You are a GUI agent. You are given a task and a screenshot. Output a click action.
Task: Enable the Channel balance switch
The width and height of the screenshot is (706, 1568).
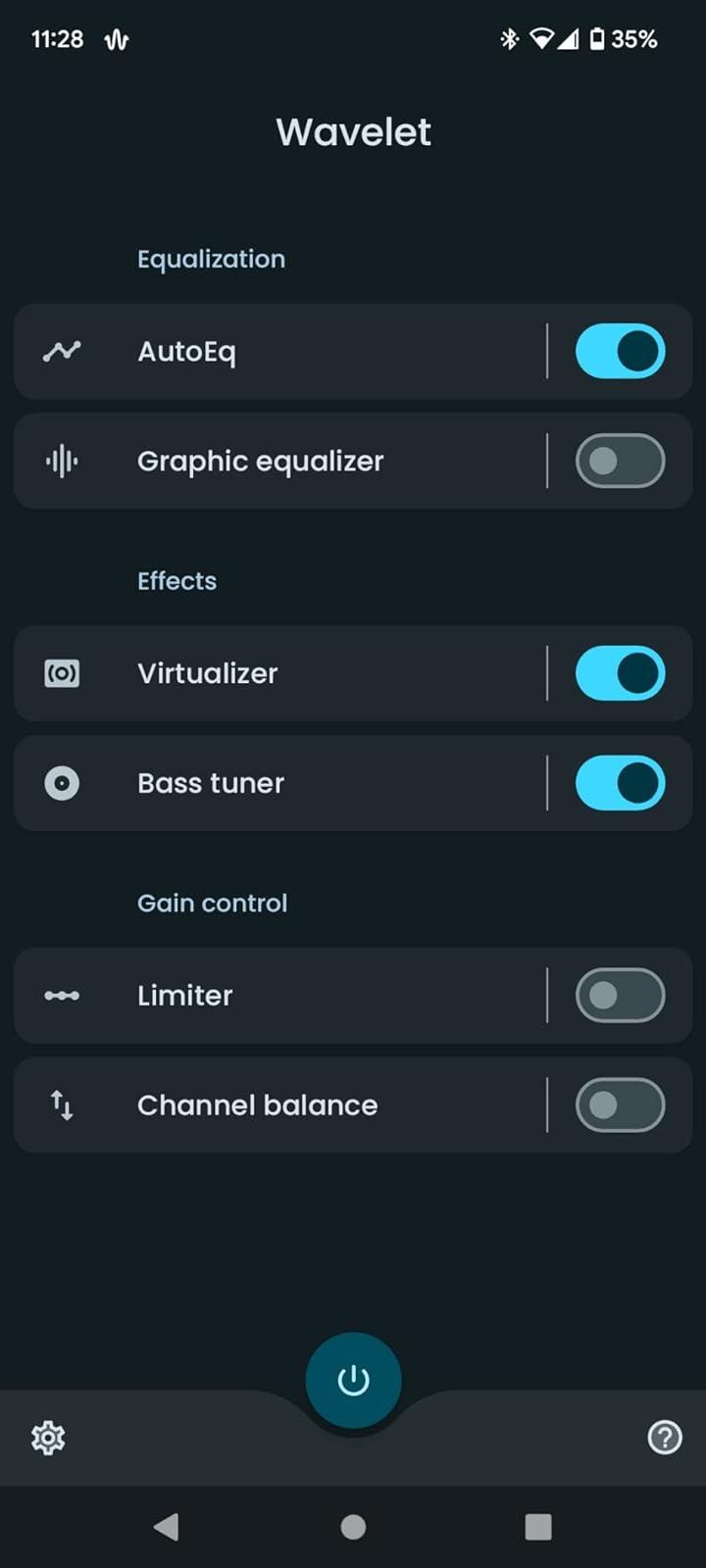tap(620, 1104)
